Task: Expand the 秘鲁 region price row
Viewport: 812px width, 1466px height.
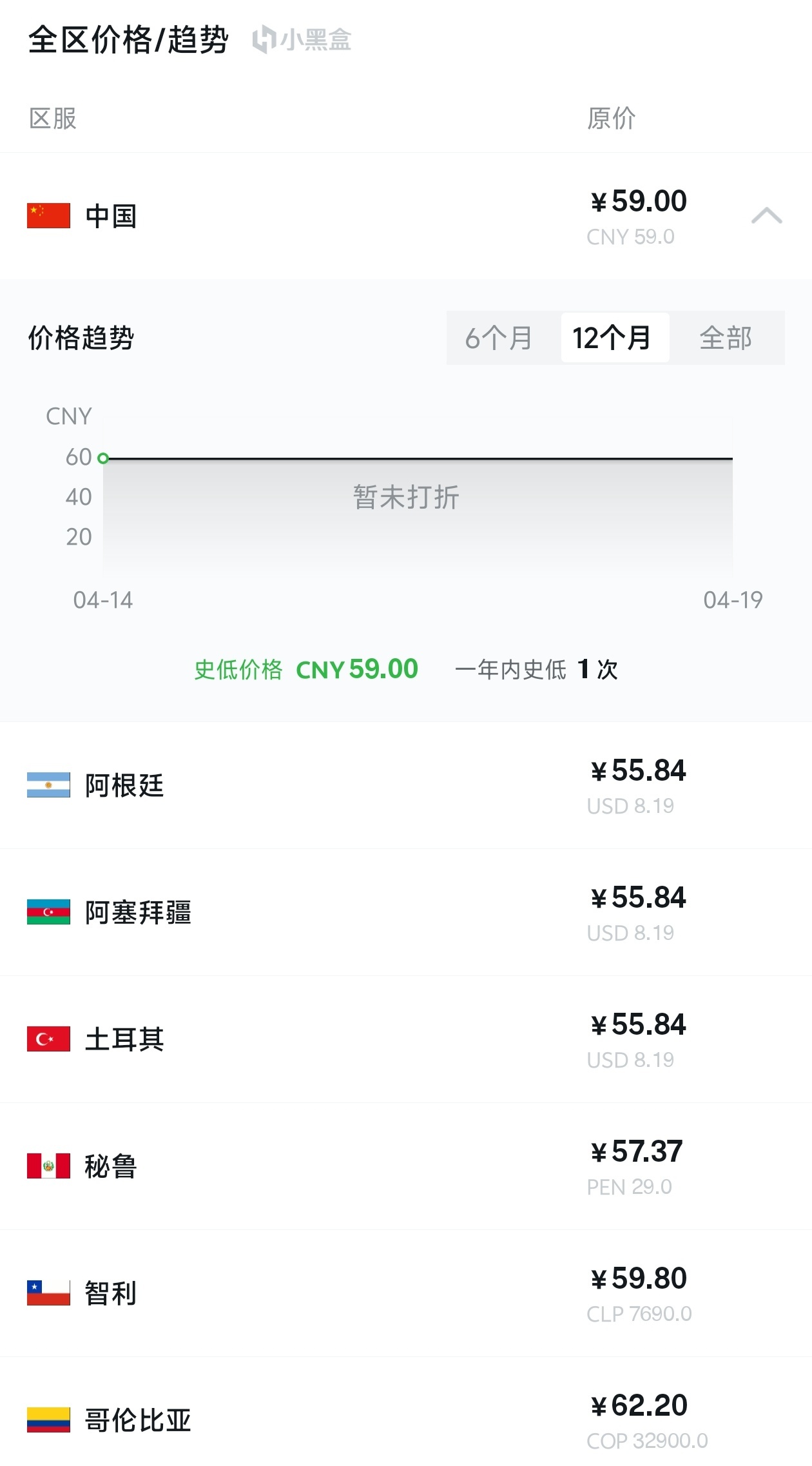Action: pyautogui.click(x=406, y=1166)
